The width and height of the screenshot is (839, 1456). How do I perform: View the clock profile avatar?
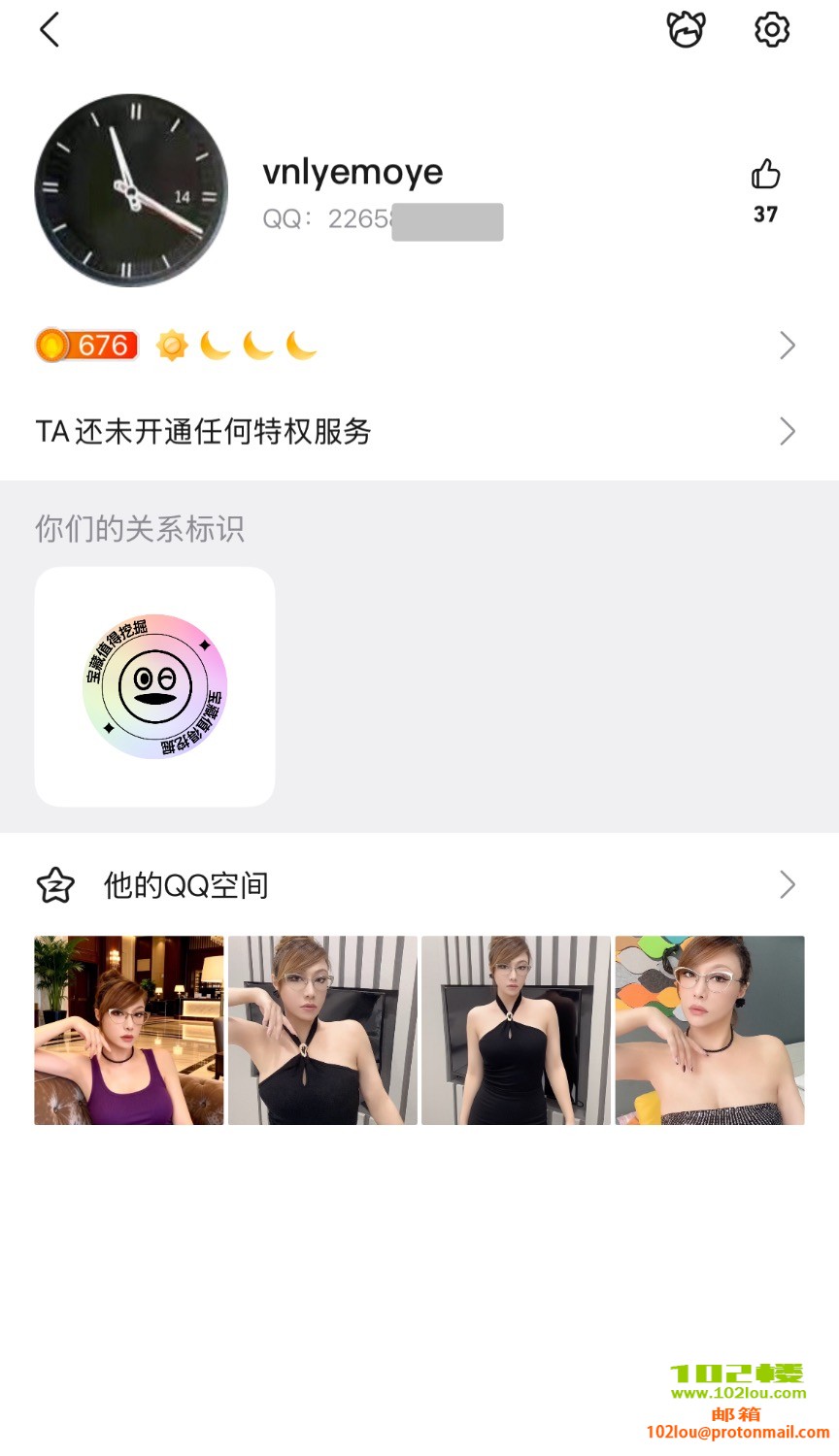(131, 190)
